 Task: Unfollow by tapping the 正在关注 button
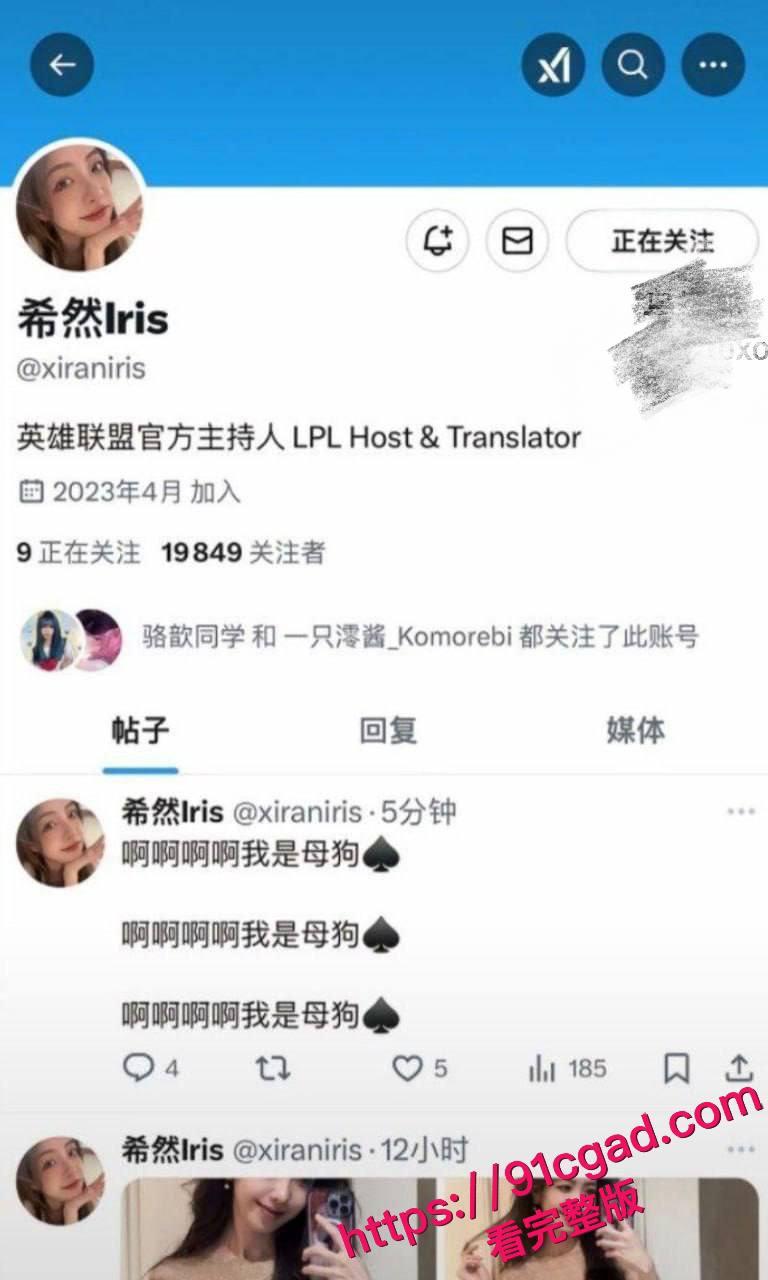pyautogui.click(x=662, y=241)
